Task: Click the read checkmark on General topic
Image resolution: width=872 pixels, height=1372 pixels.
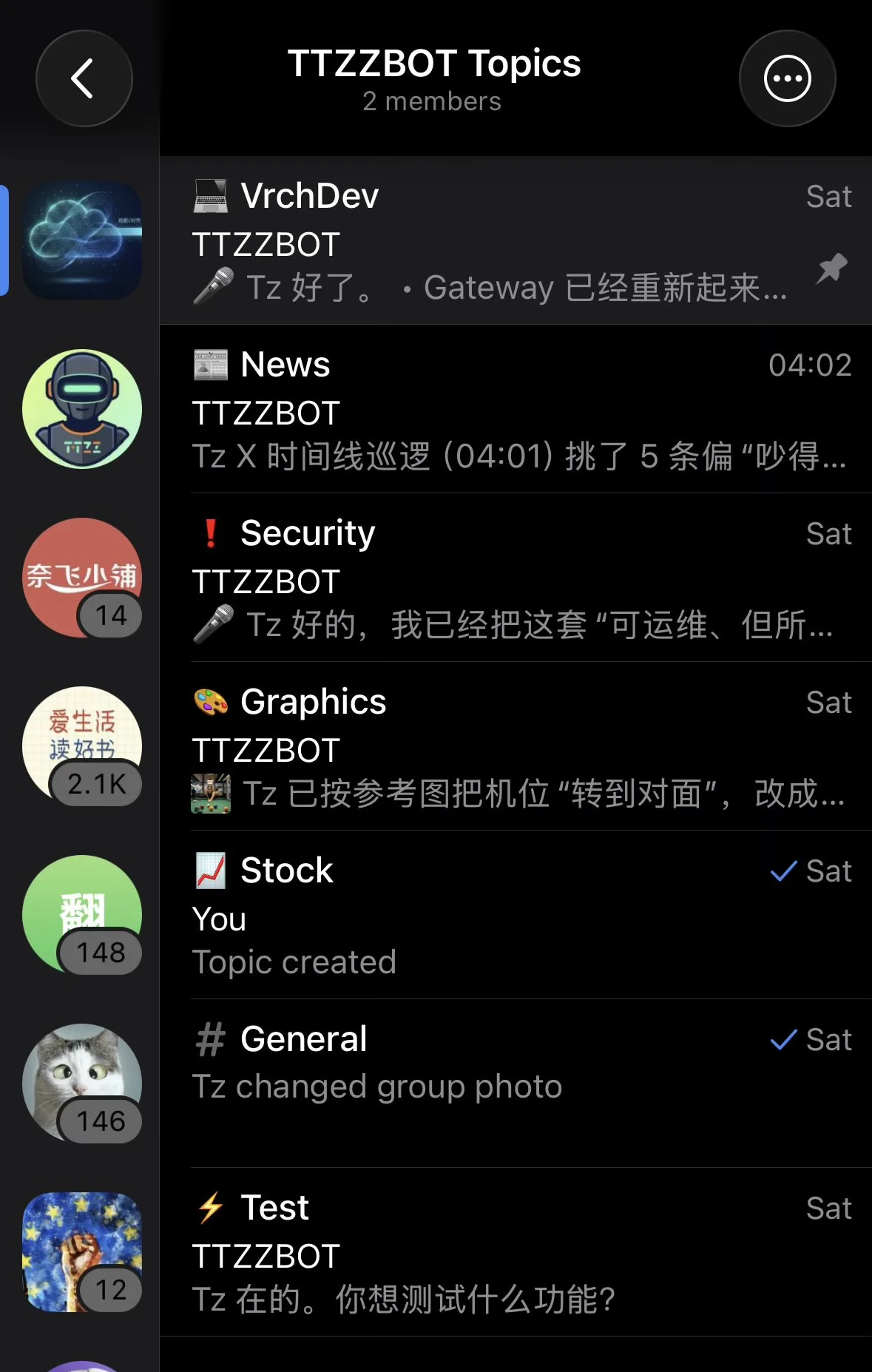Action: coord(783,1040)
